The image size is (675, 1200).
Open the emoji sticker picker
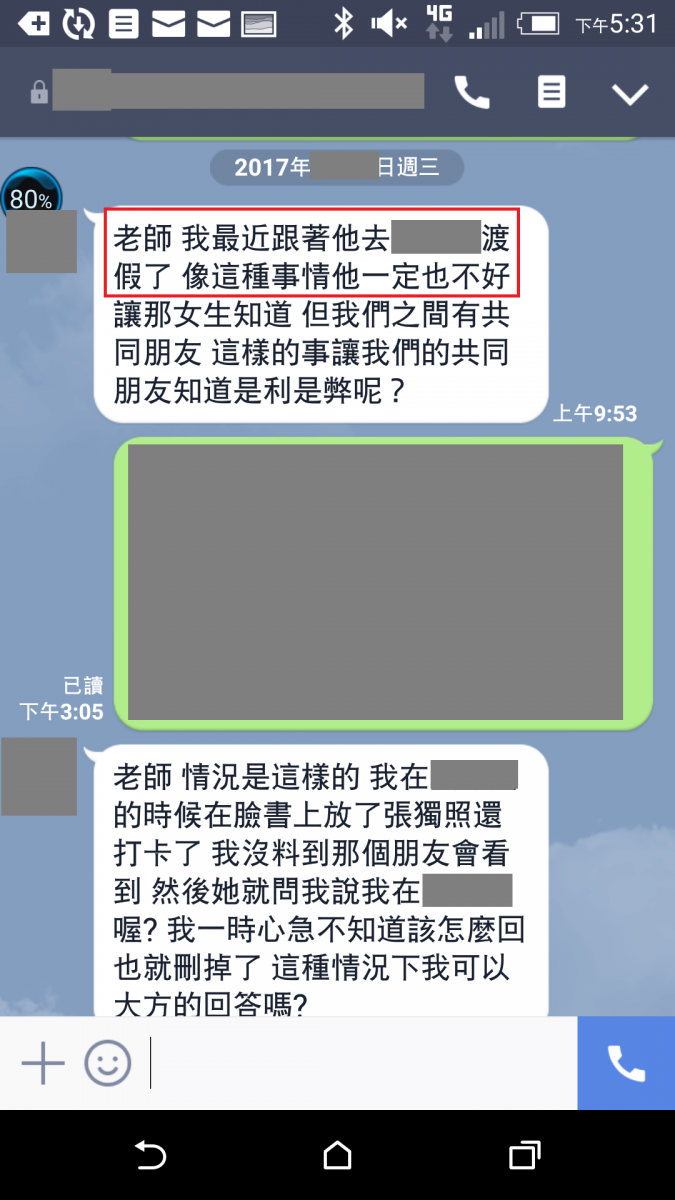click(x=107, y=1062)
